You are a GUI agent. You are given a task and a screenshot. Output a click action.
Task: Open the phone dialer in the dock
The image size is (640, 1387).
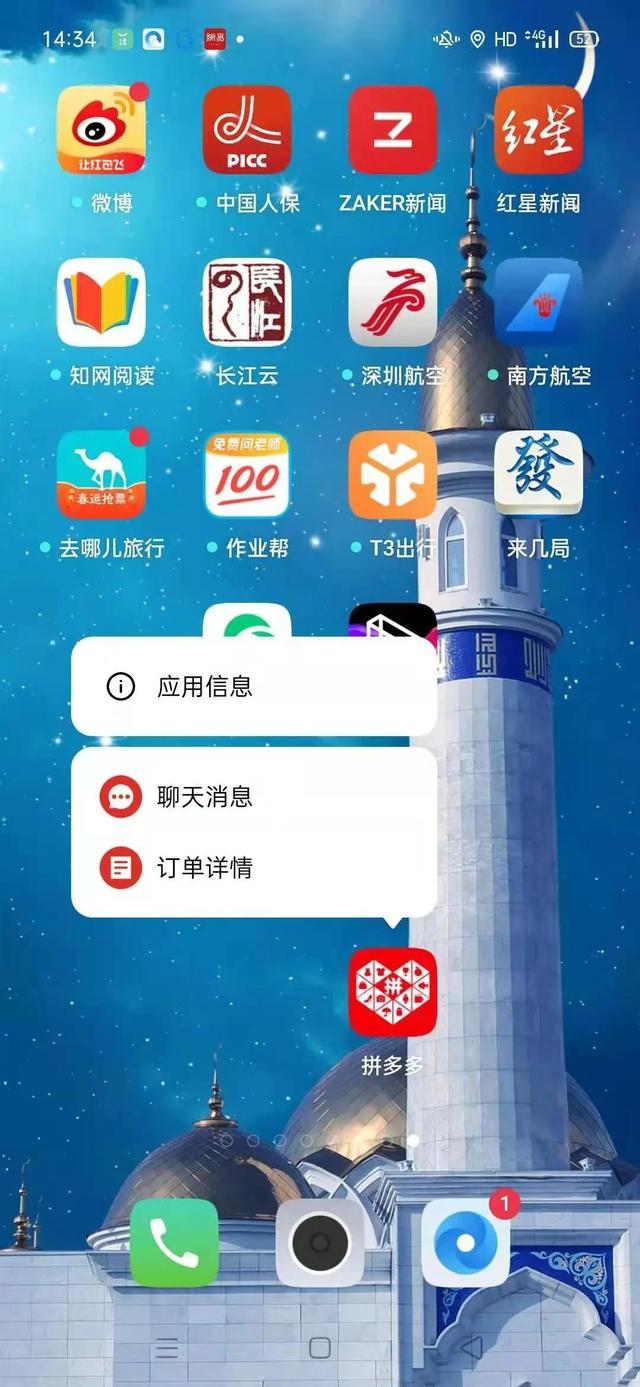tap(174, 1243)
